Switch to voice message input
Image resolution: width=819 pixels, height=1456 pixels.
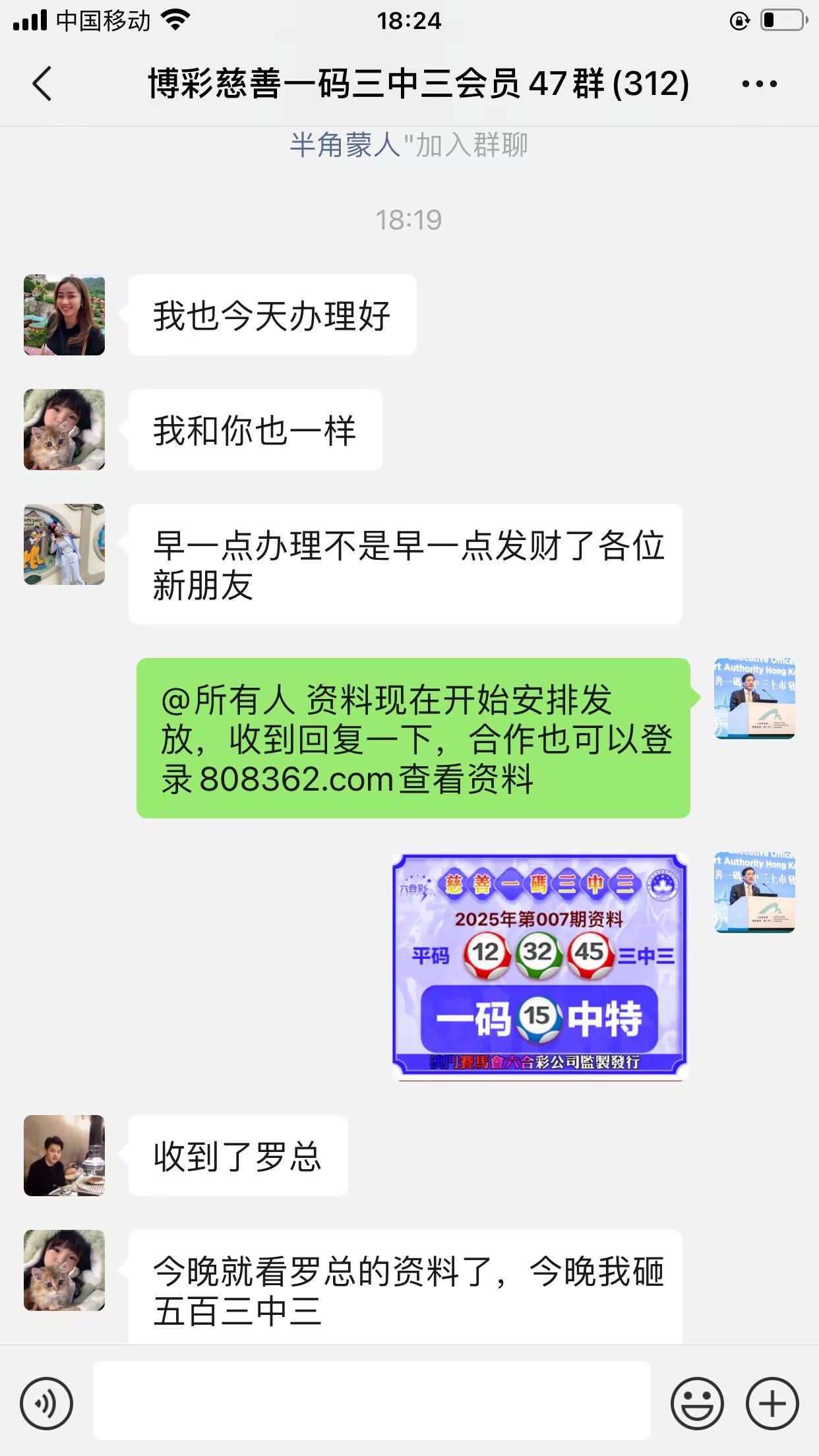[46, 1403]
